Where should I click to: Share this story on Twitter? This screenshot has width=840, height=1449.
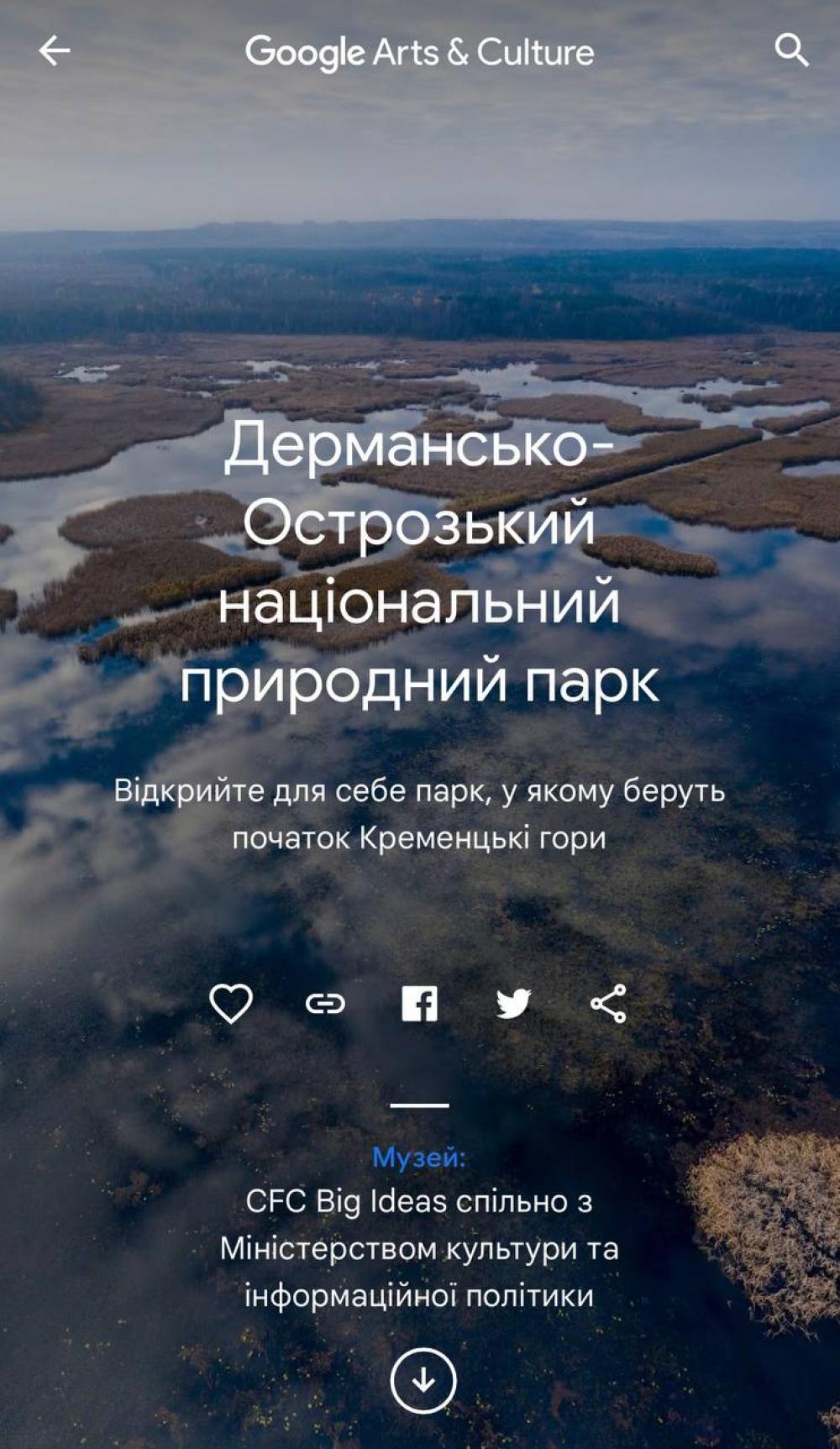[x=513, y=1004]
